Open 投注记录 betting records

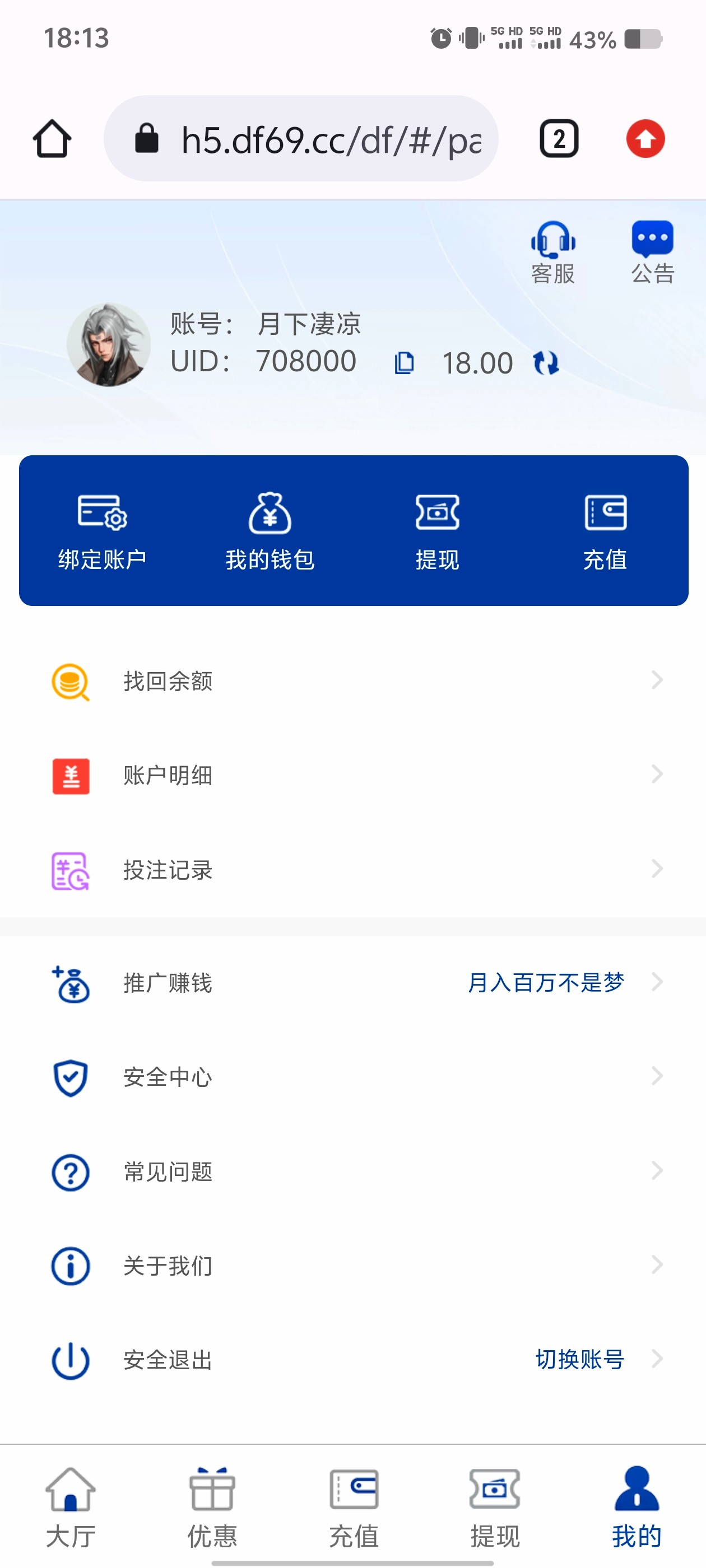(x=352, y=869)
